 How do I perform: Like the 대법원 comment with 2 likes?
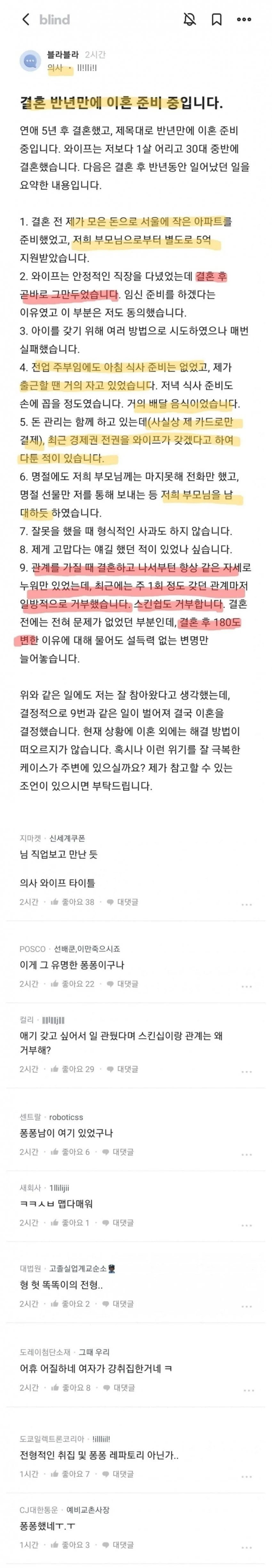click(70, 1304)
